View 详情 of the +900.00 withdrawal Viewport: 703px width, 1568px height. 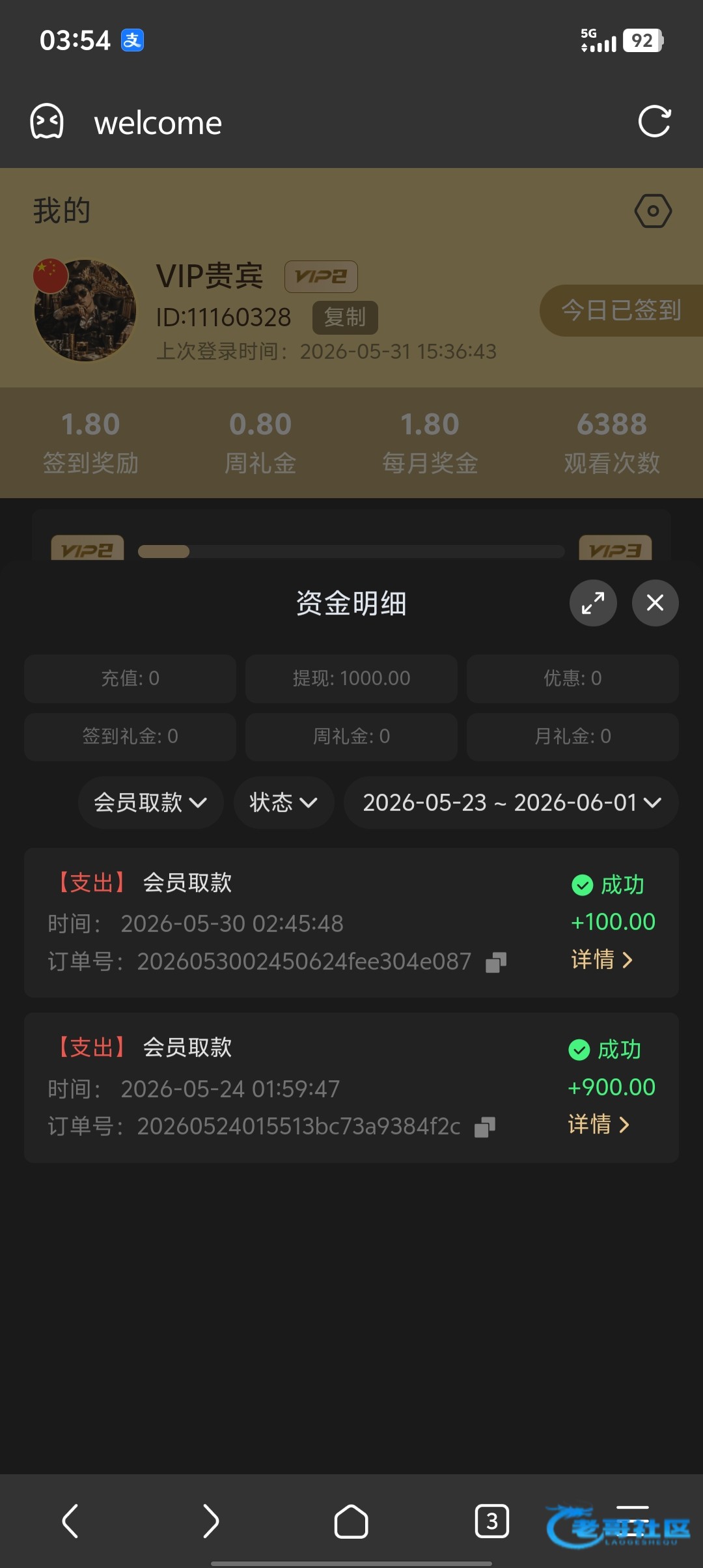click(599, 1125)
